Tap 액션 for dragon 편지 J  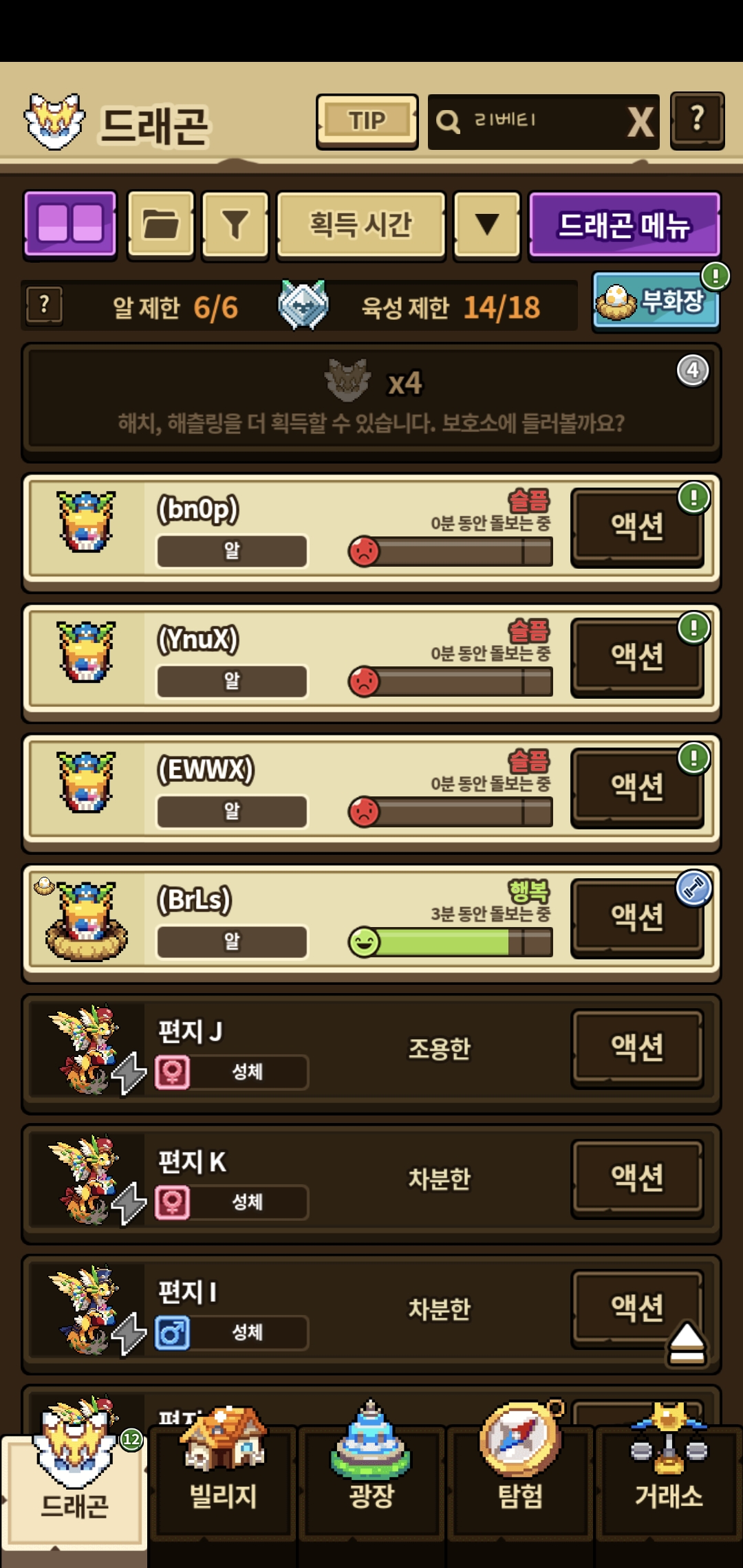tap(637, 1047)
